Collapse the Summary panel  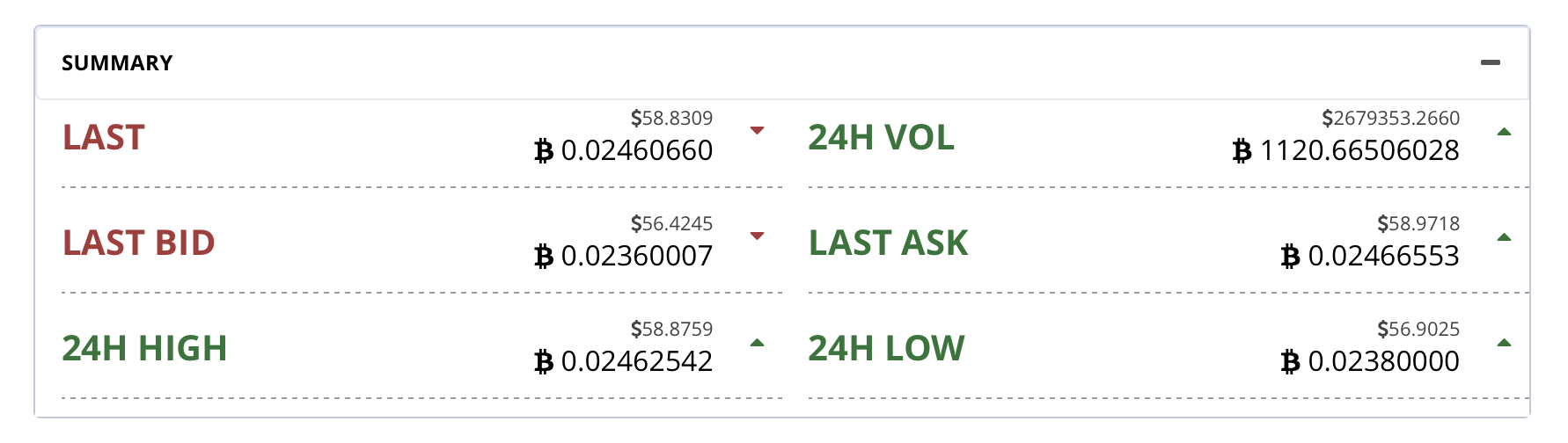coord(1490,62)
